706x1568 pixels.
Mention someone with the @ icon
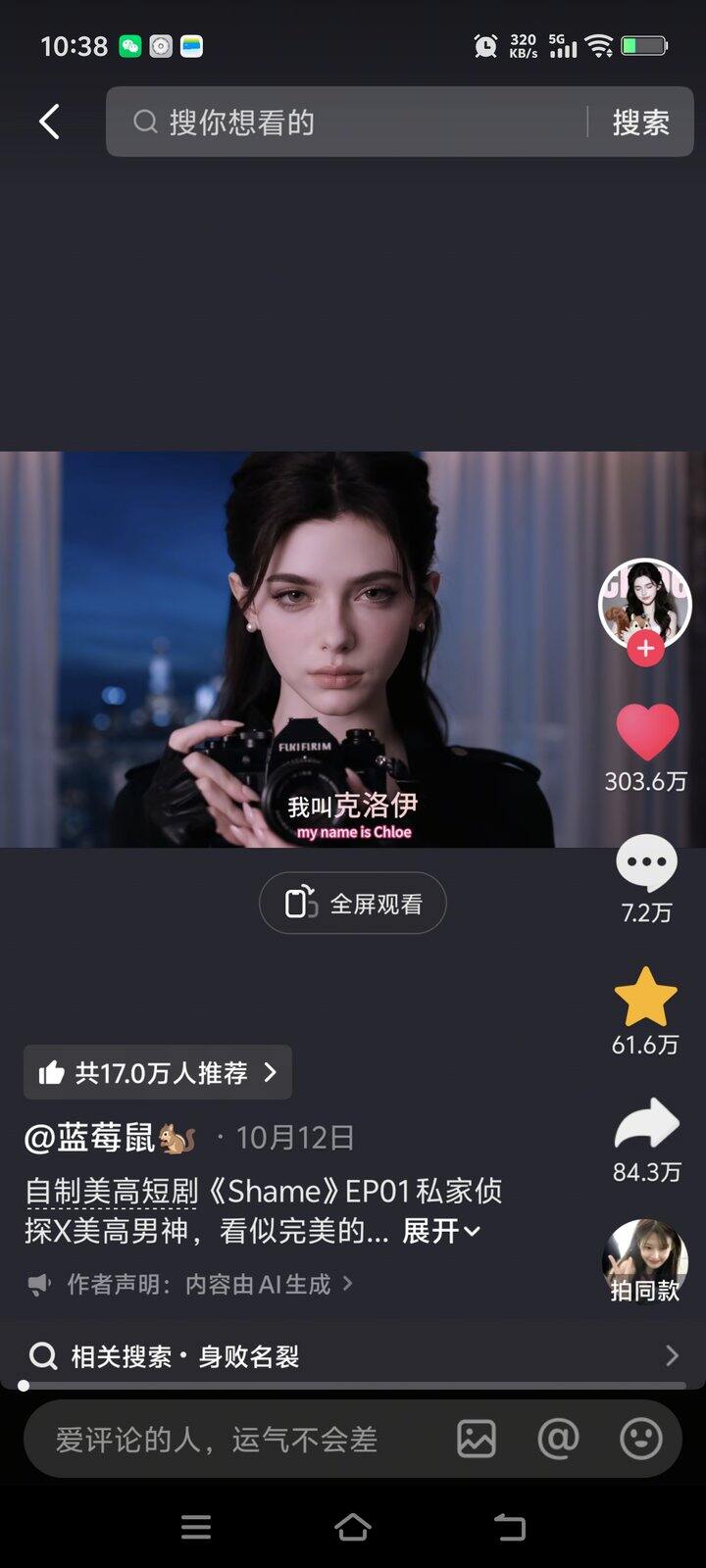[558, 1439]
